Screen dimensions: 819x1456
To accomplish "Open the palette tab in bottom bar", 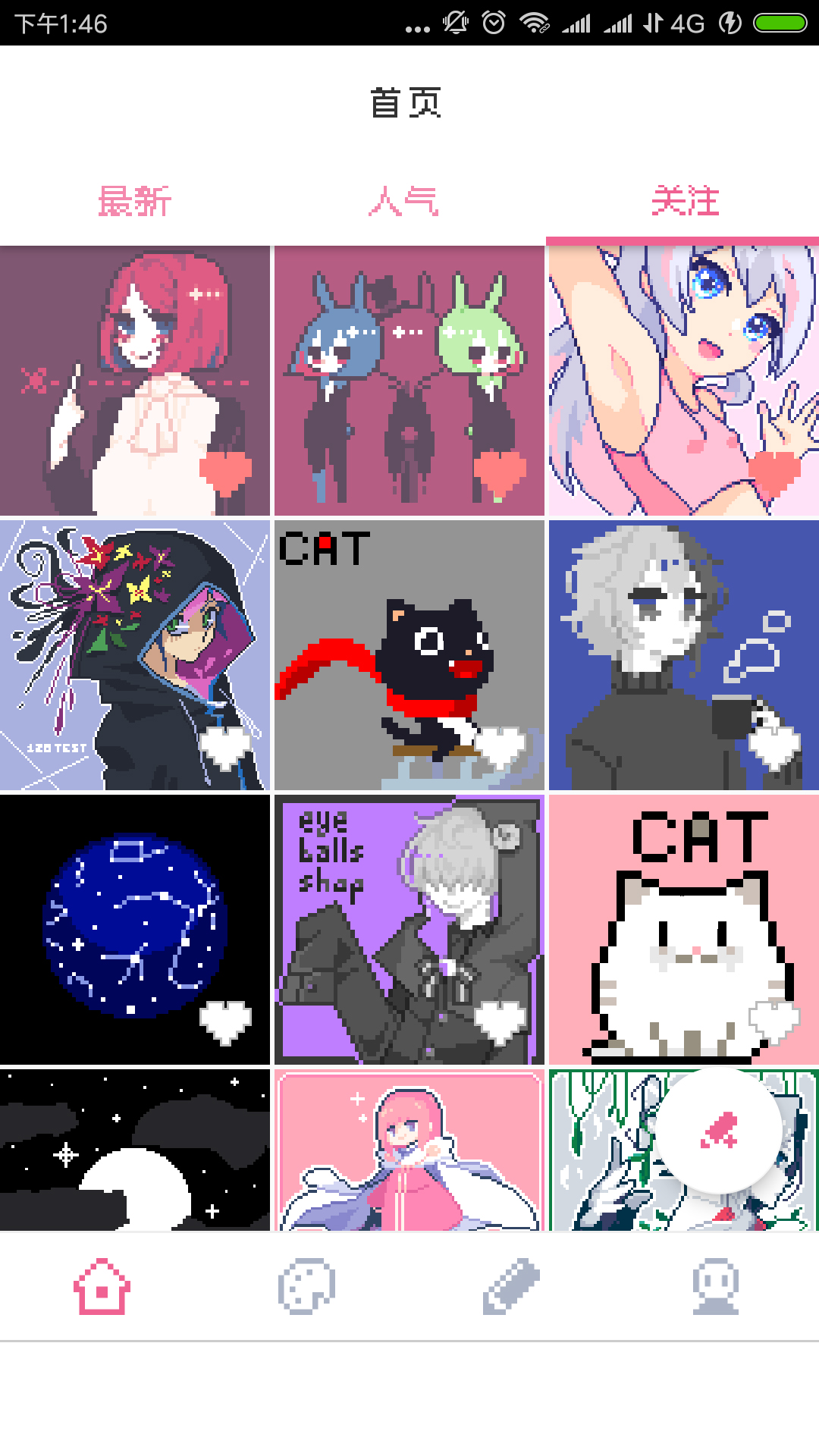I will 306,1287.
